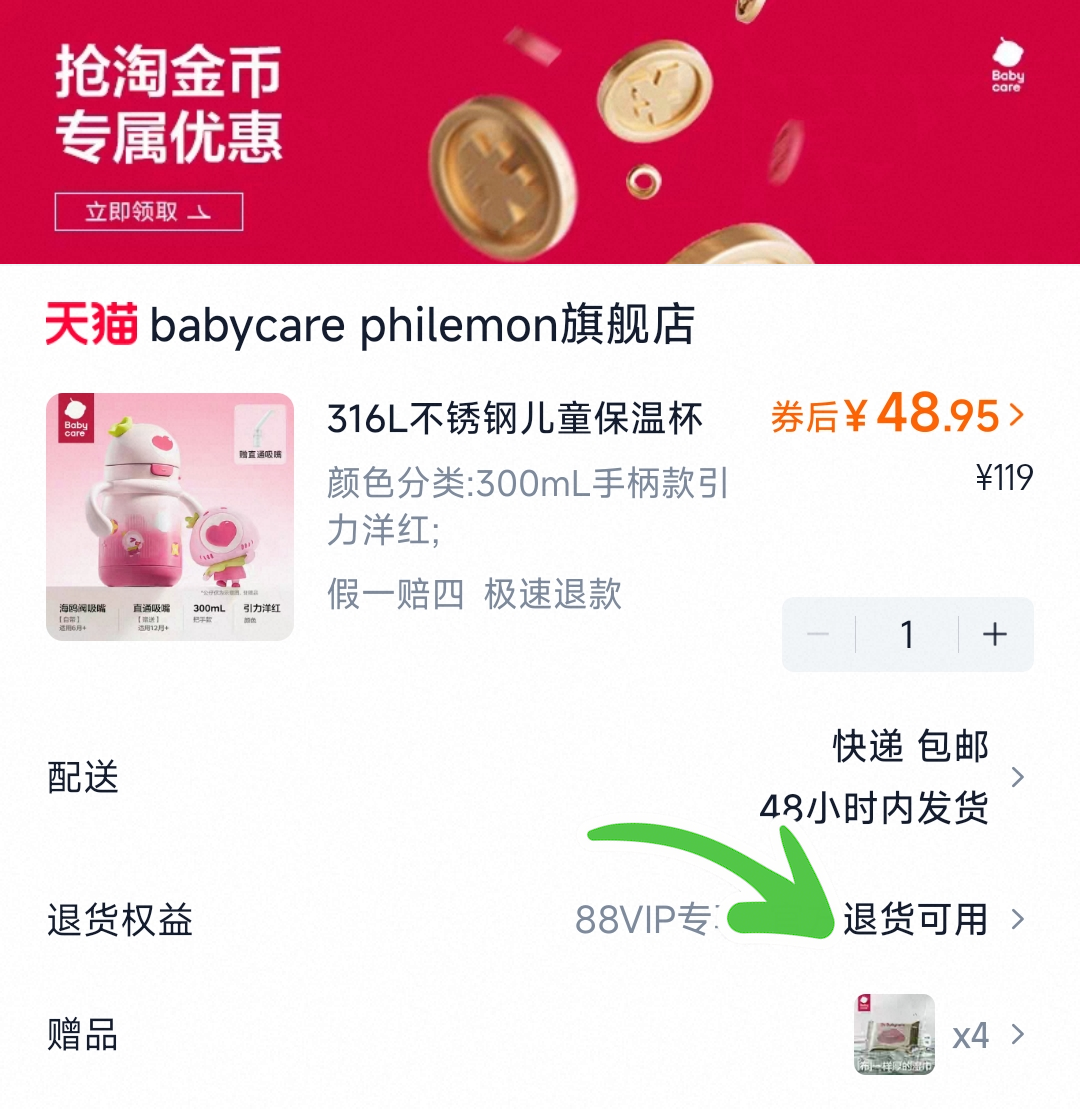Tap the minus icon to decrease quantity
The height and width of the screenshot is (1109, 1080).
pos(818,634)
